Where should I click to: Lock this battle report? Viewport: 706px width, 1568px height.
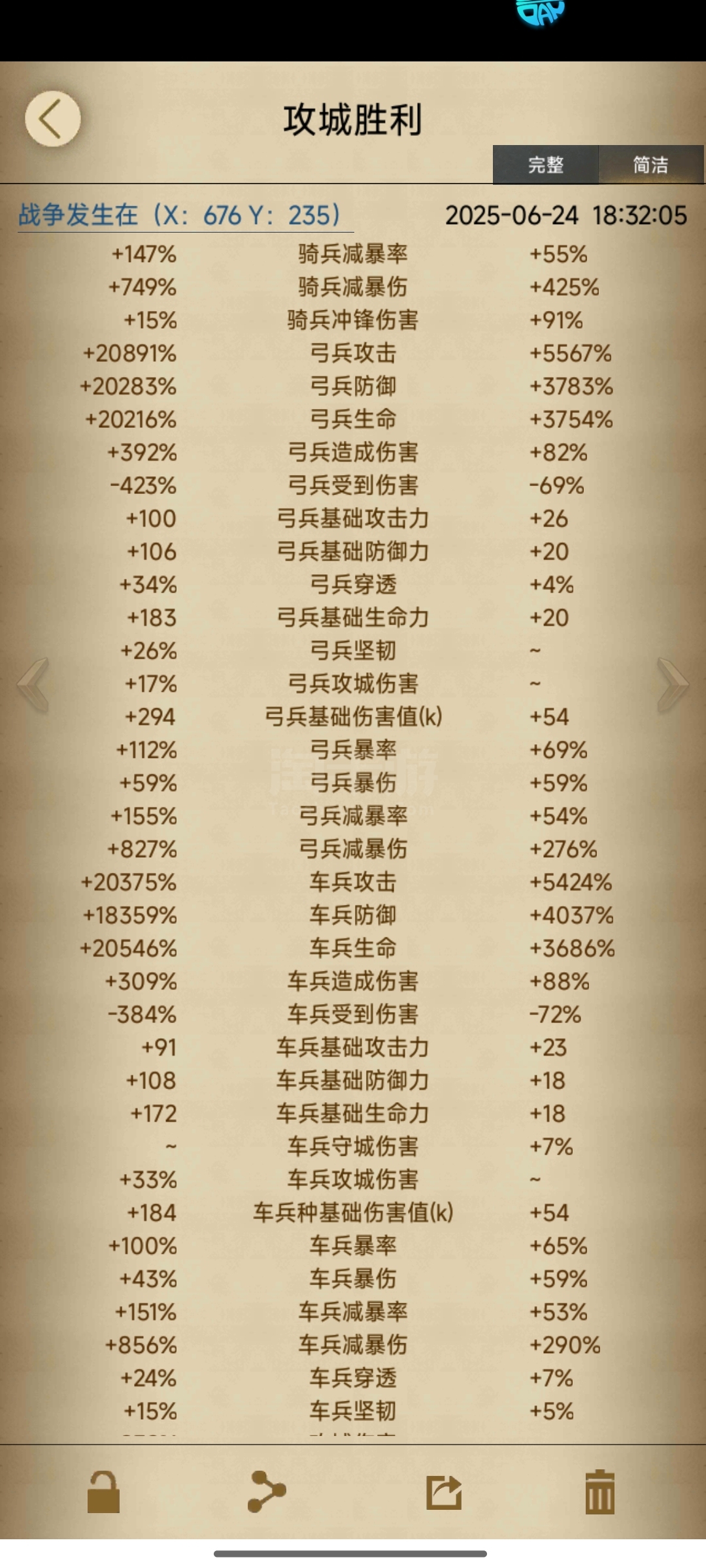104,1492
